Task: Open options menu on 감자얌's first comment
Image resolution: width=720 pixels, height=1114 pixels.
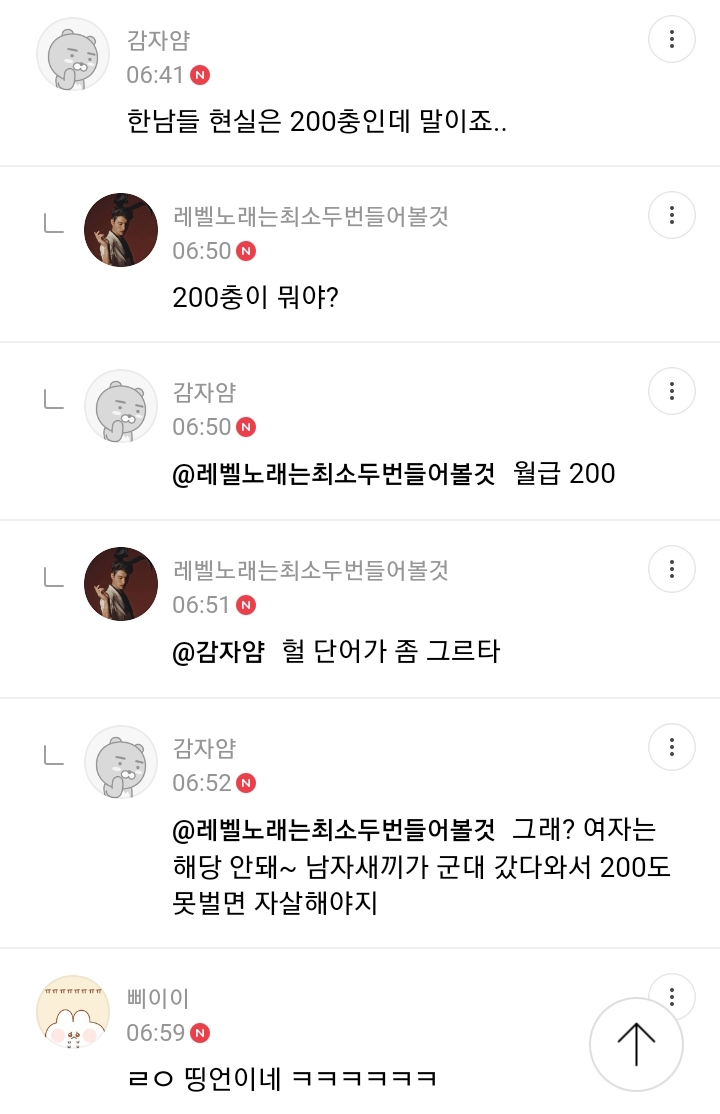Action: pyautogui.click(x=672, y=38)
